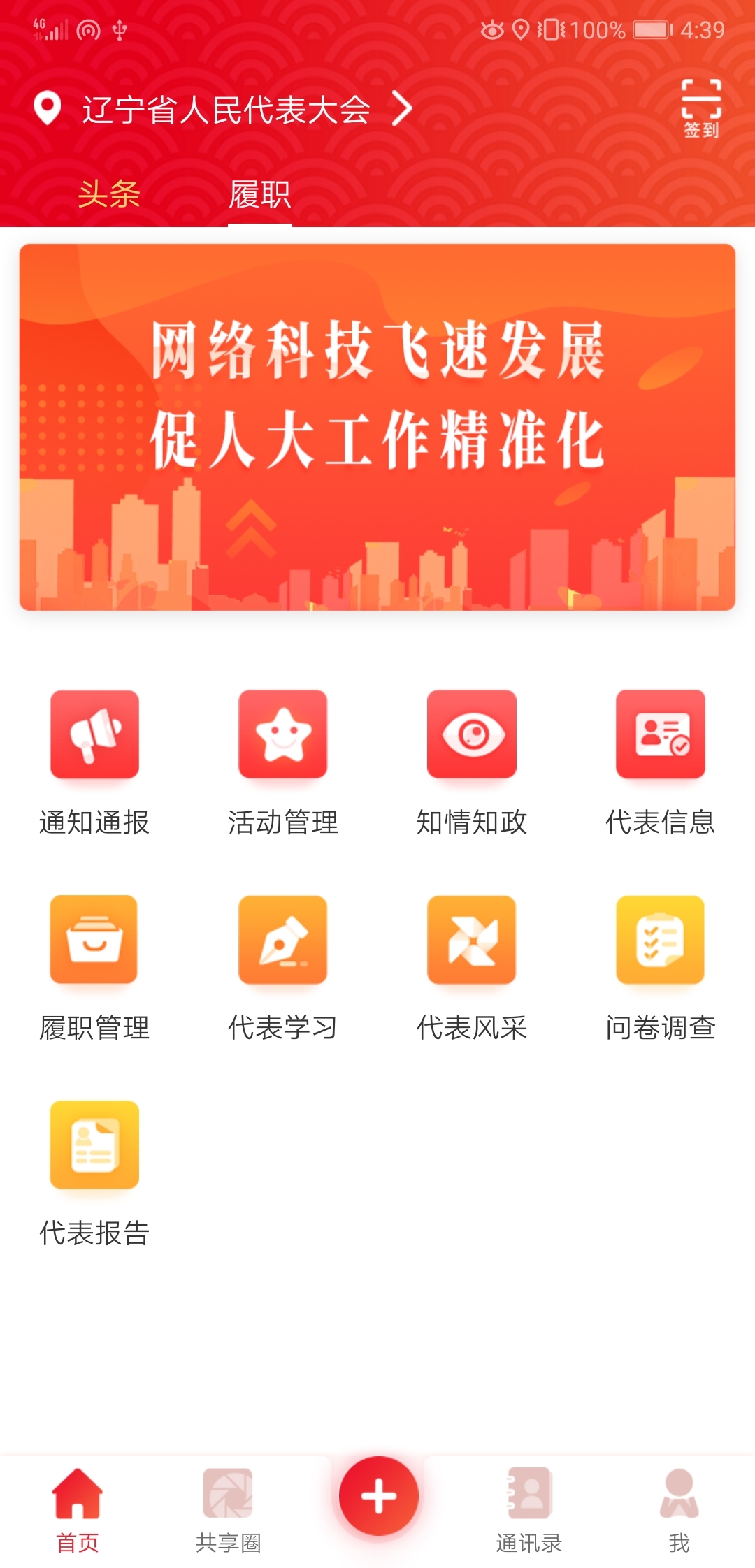The height and width of the screenshot is (1568, 755).
Task: Go to 活动管理
Action: [283, 762]
